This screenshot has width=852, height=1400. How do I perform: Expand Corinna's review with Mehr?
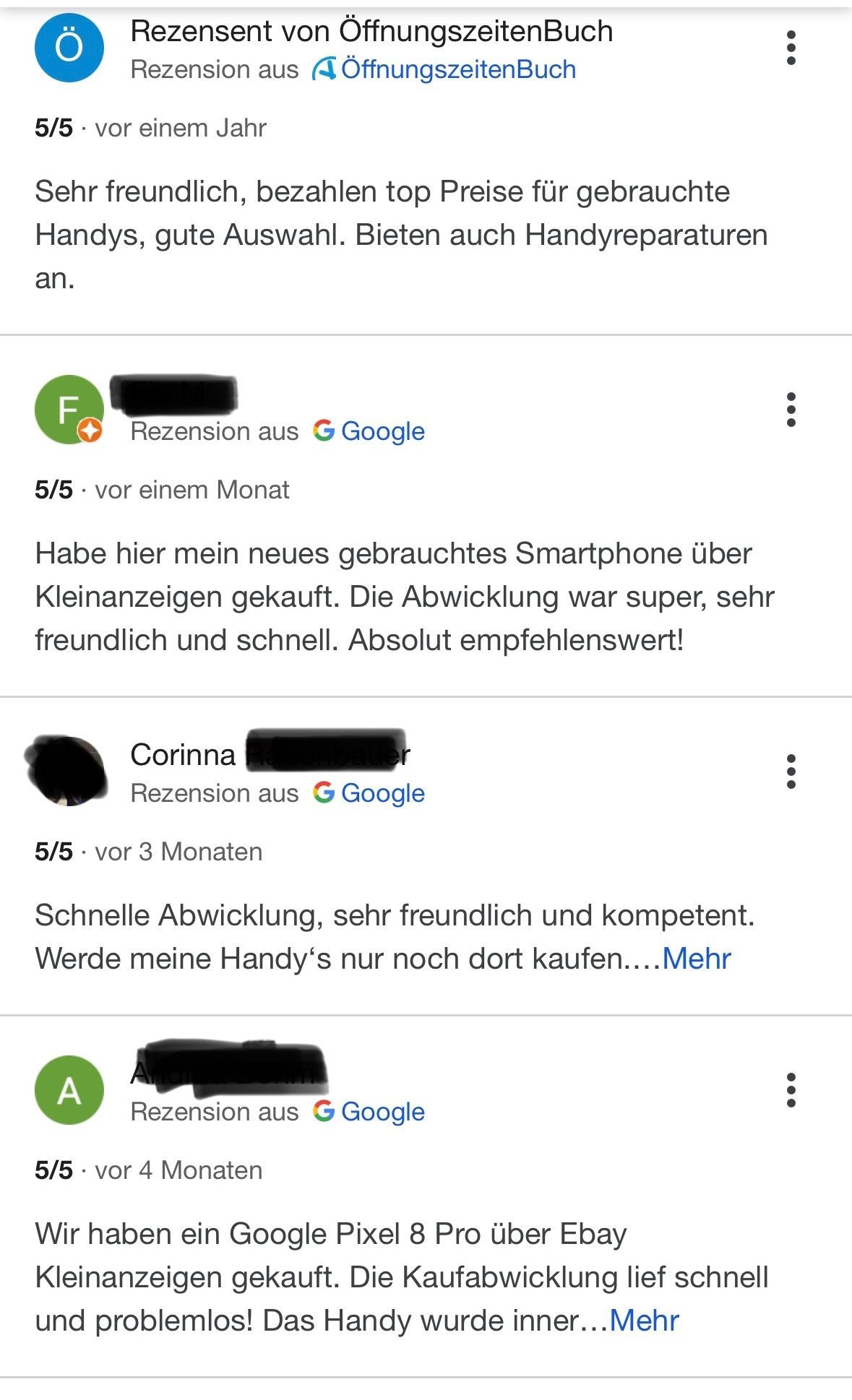click(x=696, y=959)
